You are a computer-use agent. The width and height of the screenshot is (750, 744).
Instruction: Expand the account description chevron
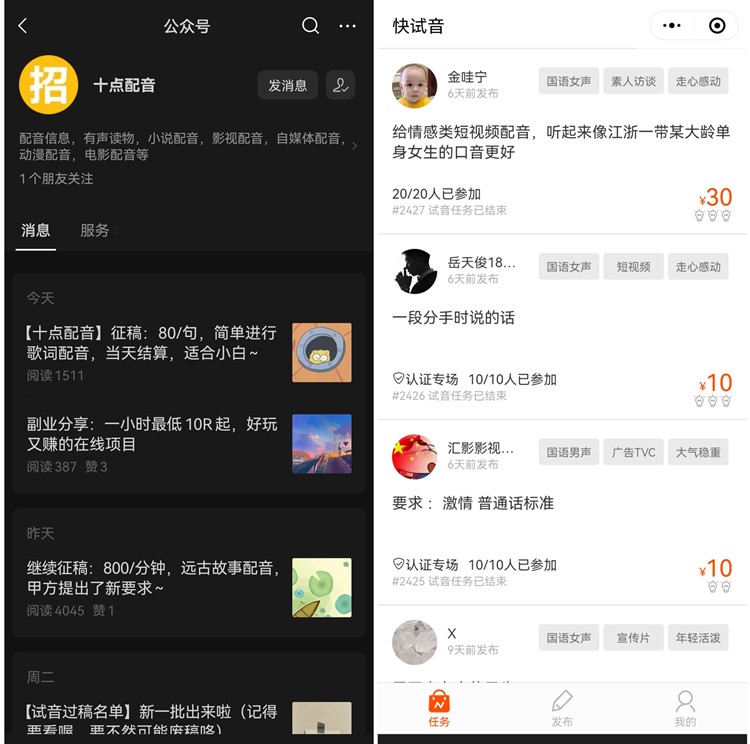point(353,146)
